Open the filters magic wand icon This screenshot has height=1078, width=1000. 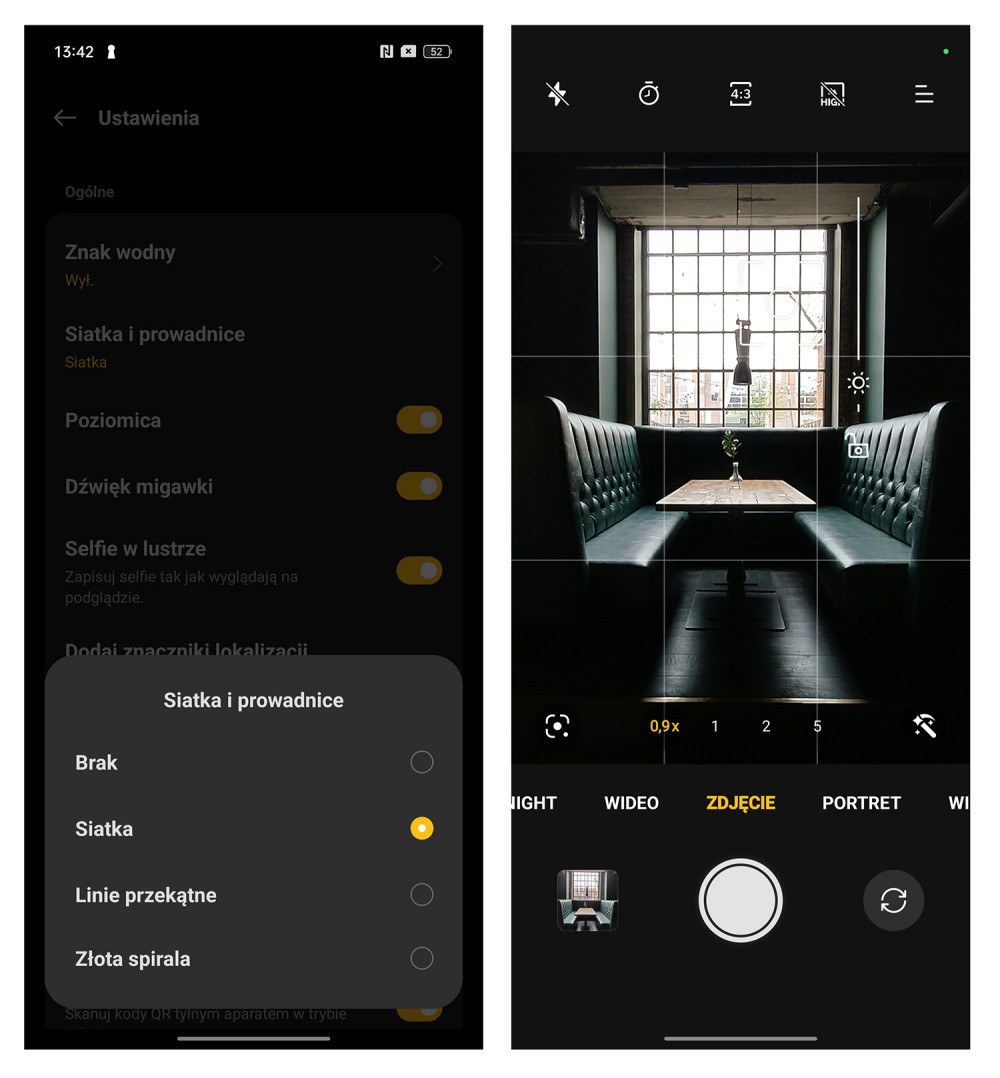[x=924, y=726]
